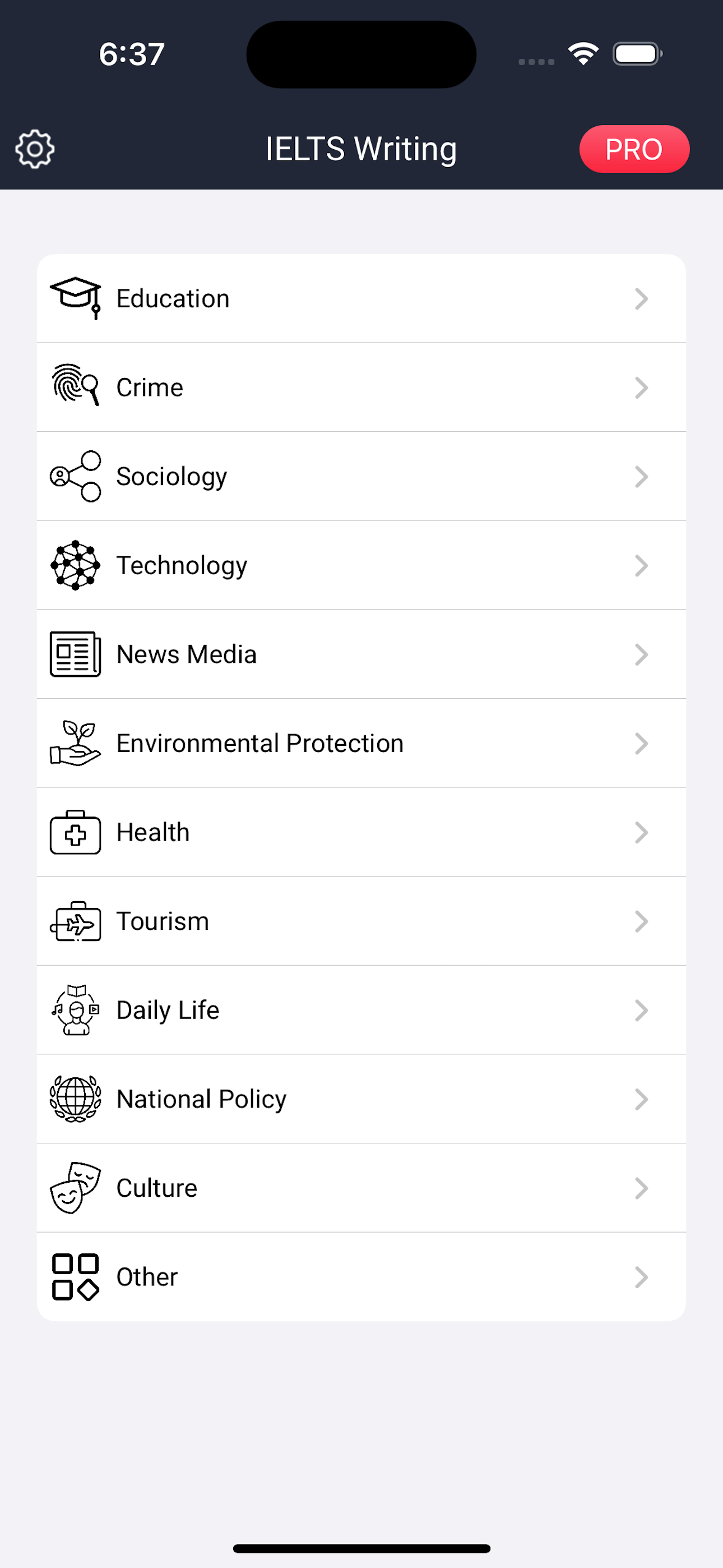Open the settings gear icon

35,149
